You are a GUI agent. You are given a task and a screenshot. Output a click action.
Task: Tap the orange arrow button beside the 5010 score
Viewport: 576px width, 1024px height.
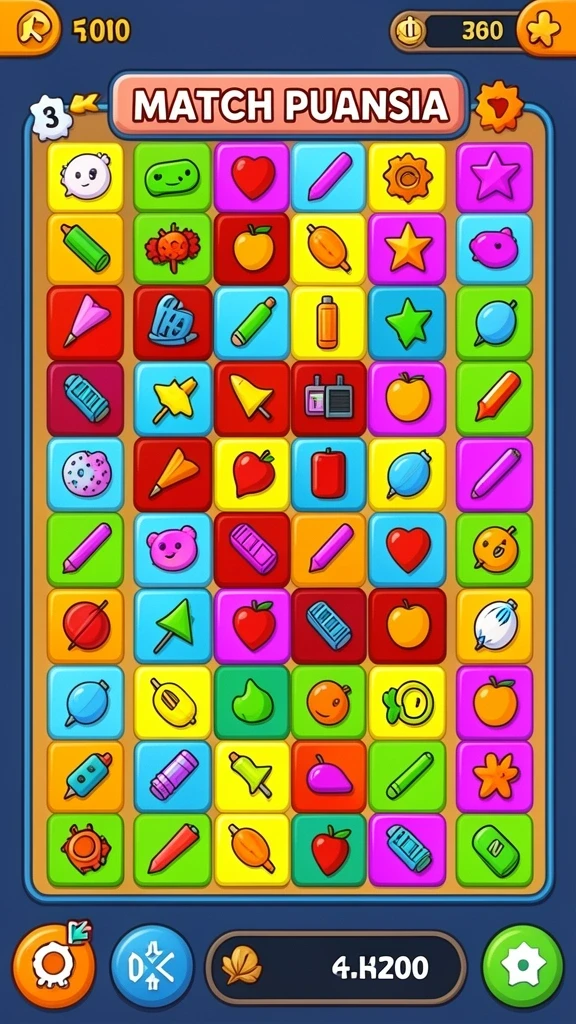coord(29,29)
